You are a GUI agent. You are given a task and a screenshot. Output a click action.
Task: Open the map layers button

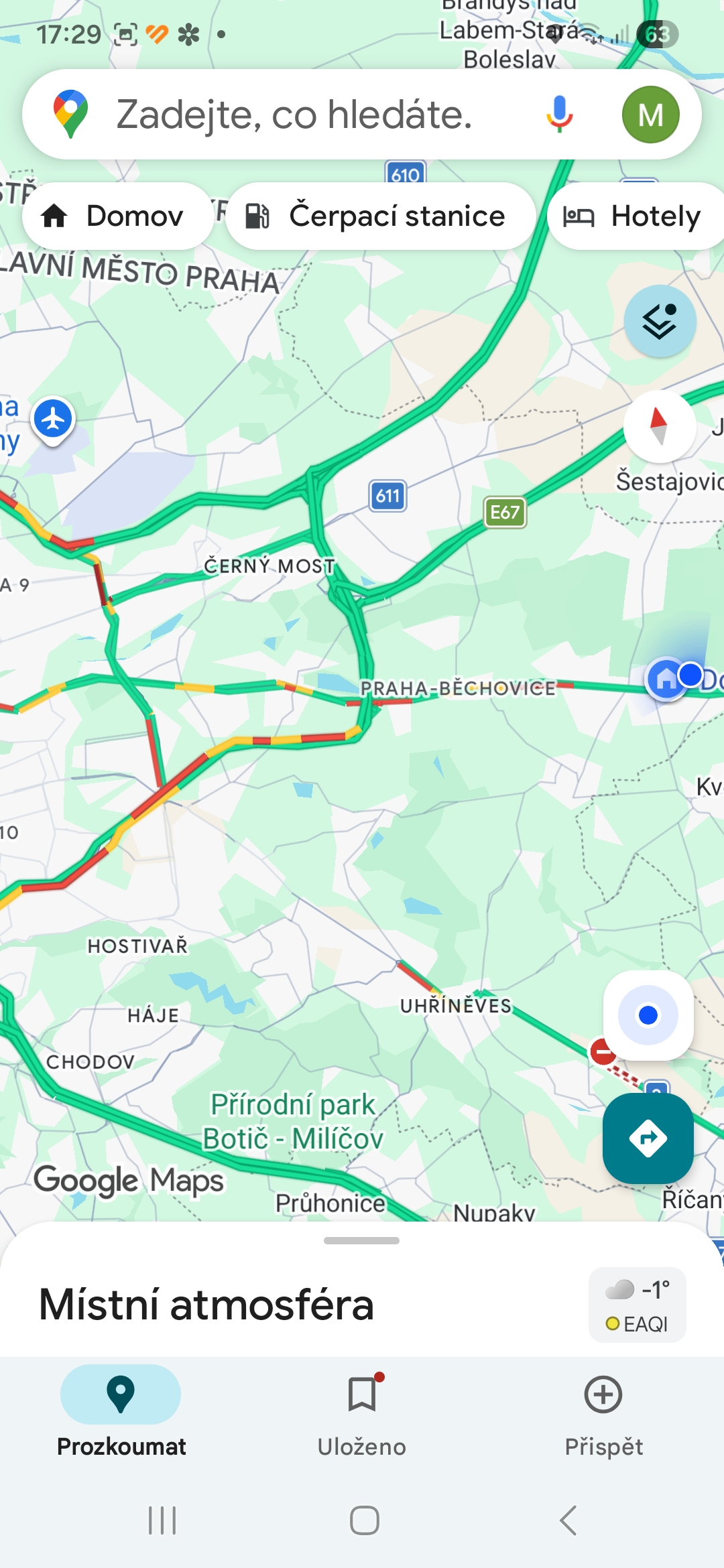660,321
